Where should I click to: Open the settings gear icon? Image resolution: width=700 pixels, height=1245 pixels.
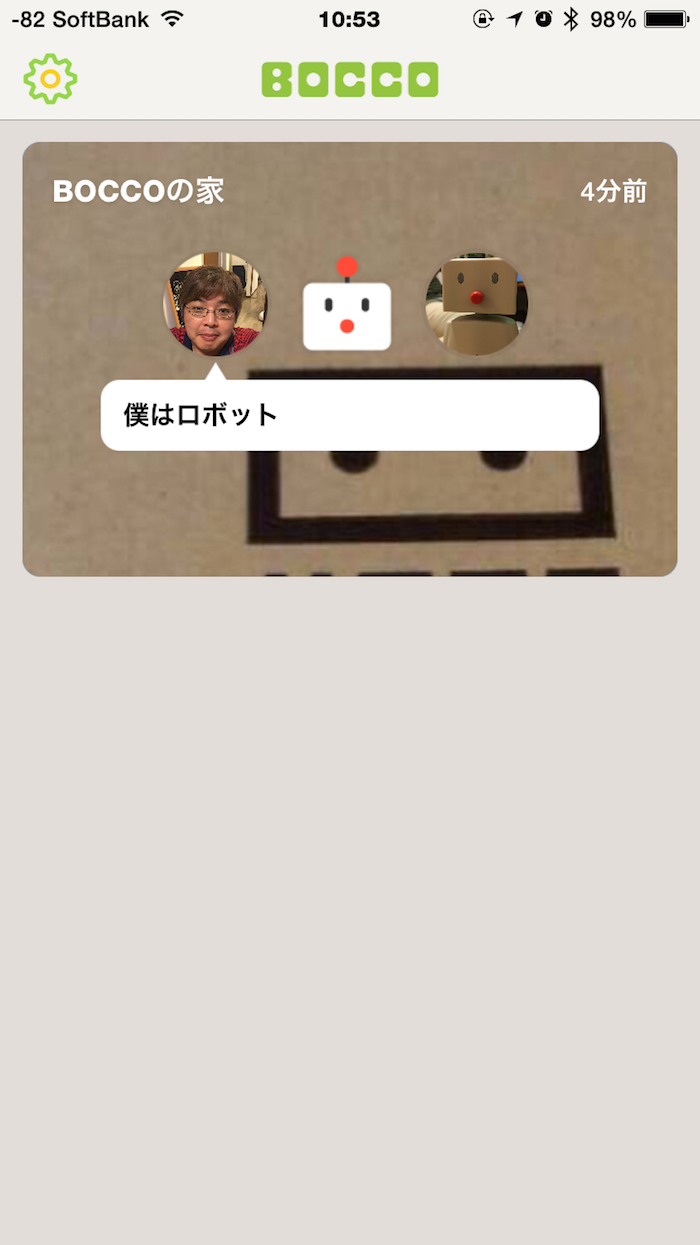click(x=50, y=79)
